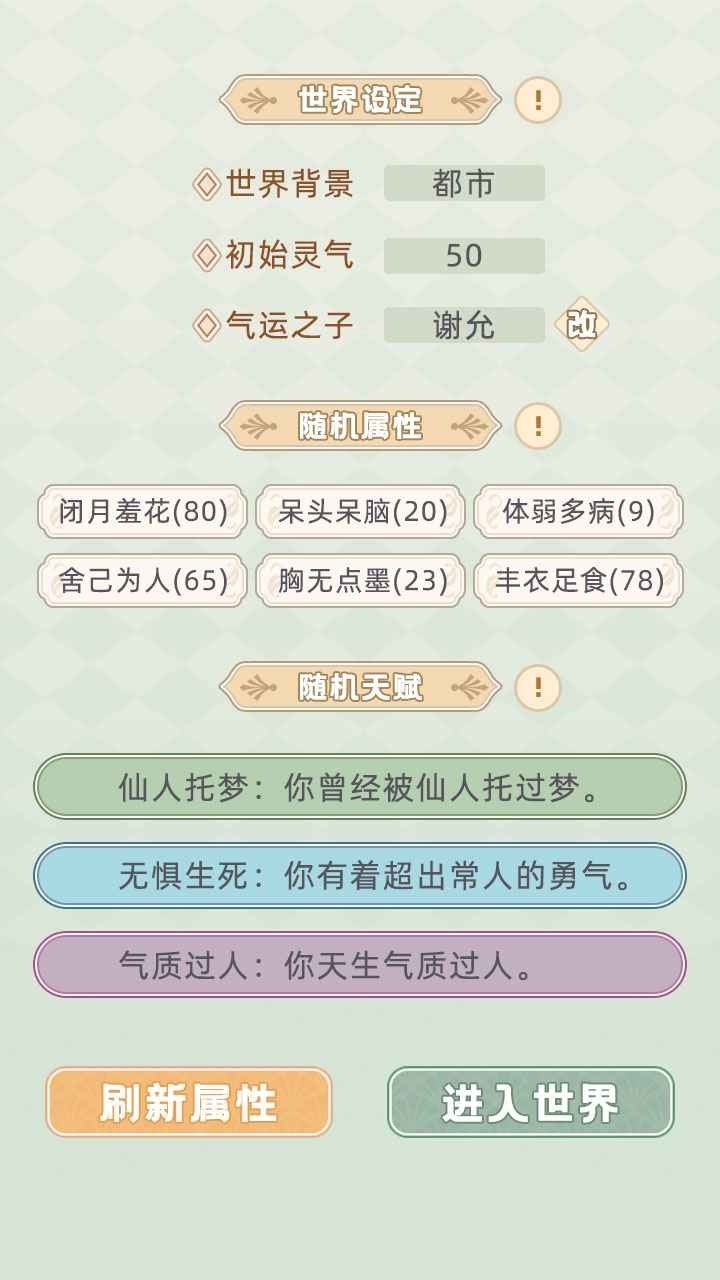Open the 世界背景 selector showing 都市
The height and width of the screenshot is (1280, 720).
click(464, 182)
